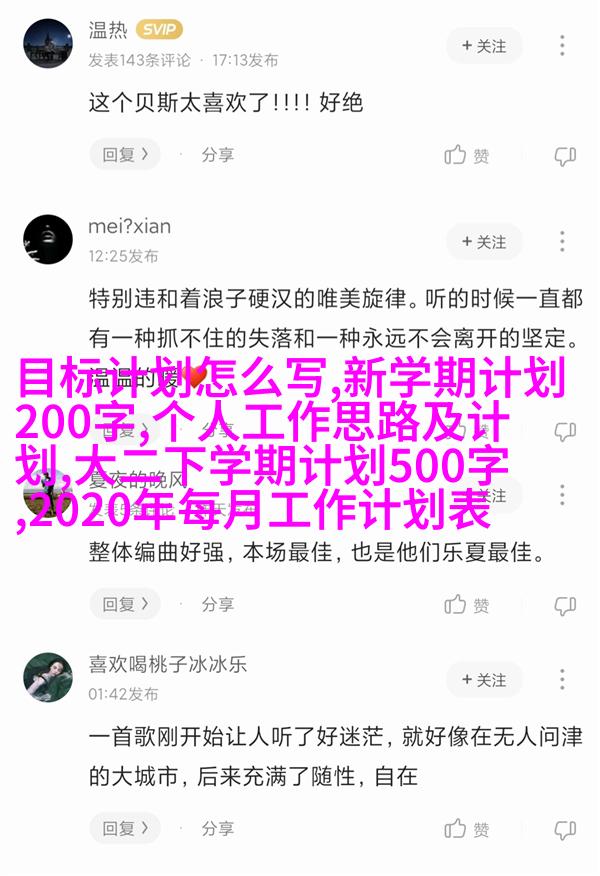
Task: Reply to the 整体编曲好强 comment
Action: [125, 604]
